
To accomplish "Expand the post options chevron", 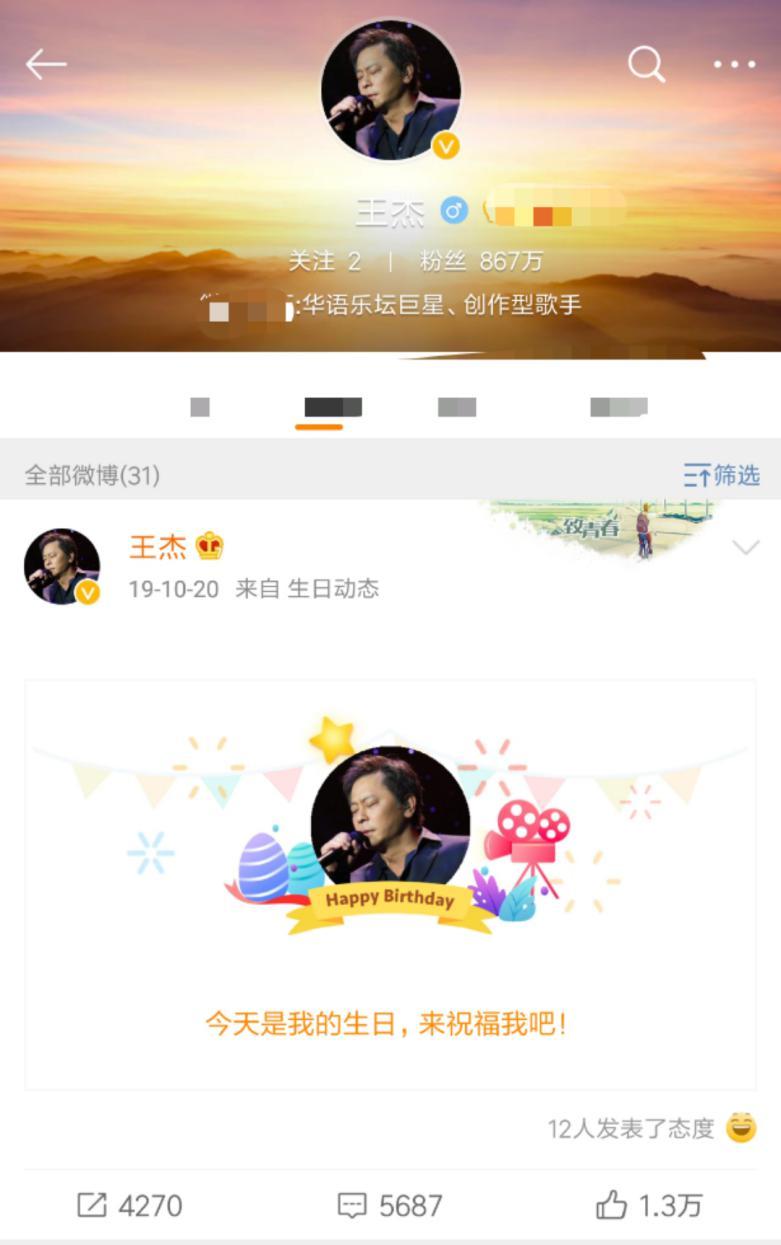I will click(x=746, y=547).
